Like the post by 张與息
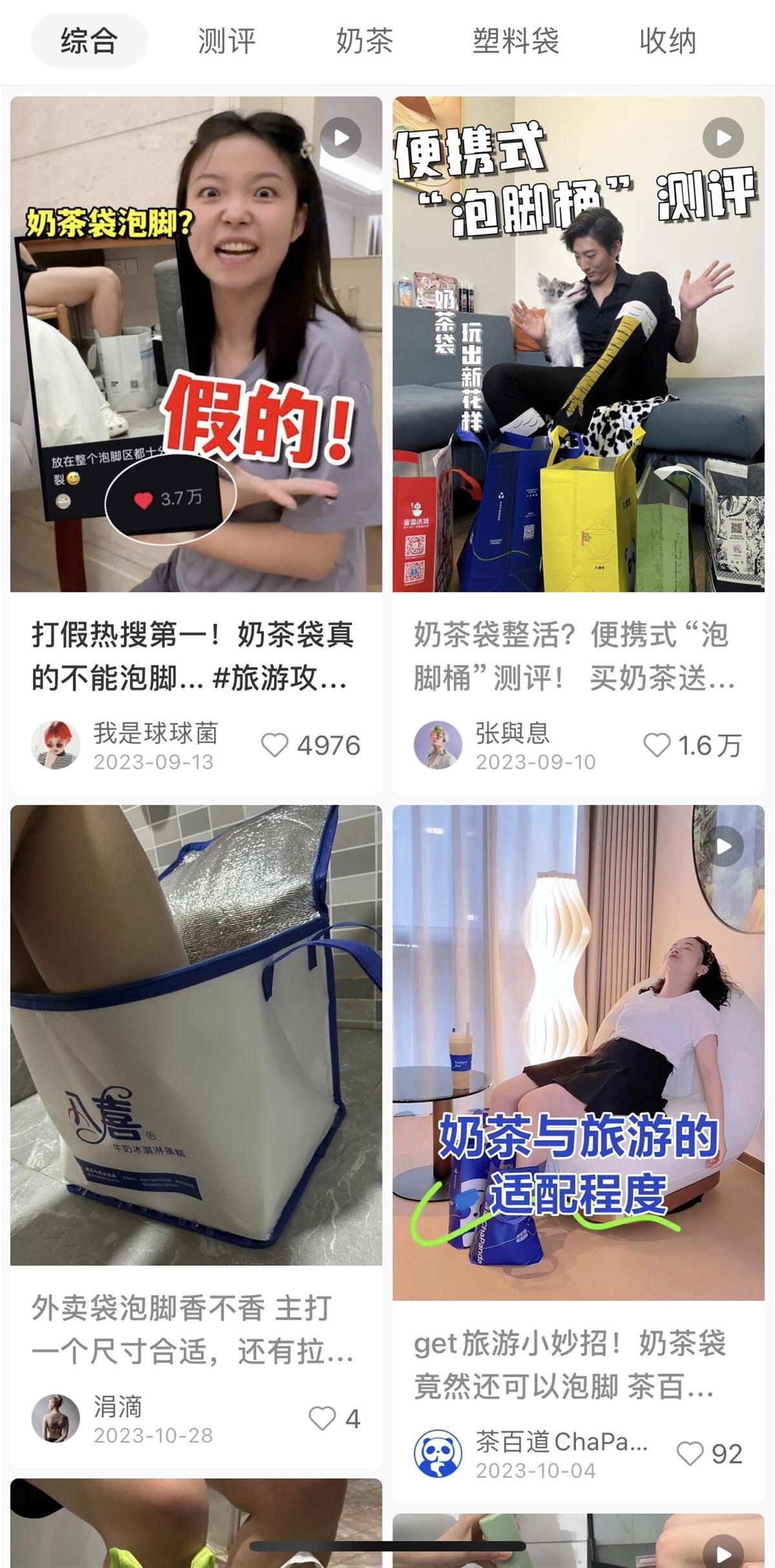The image size is (775, 1568). 657,746
